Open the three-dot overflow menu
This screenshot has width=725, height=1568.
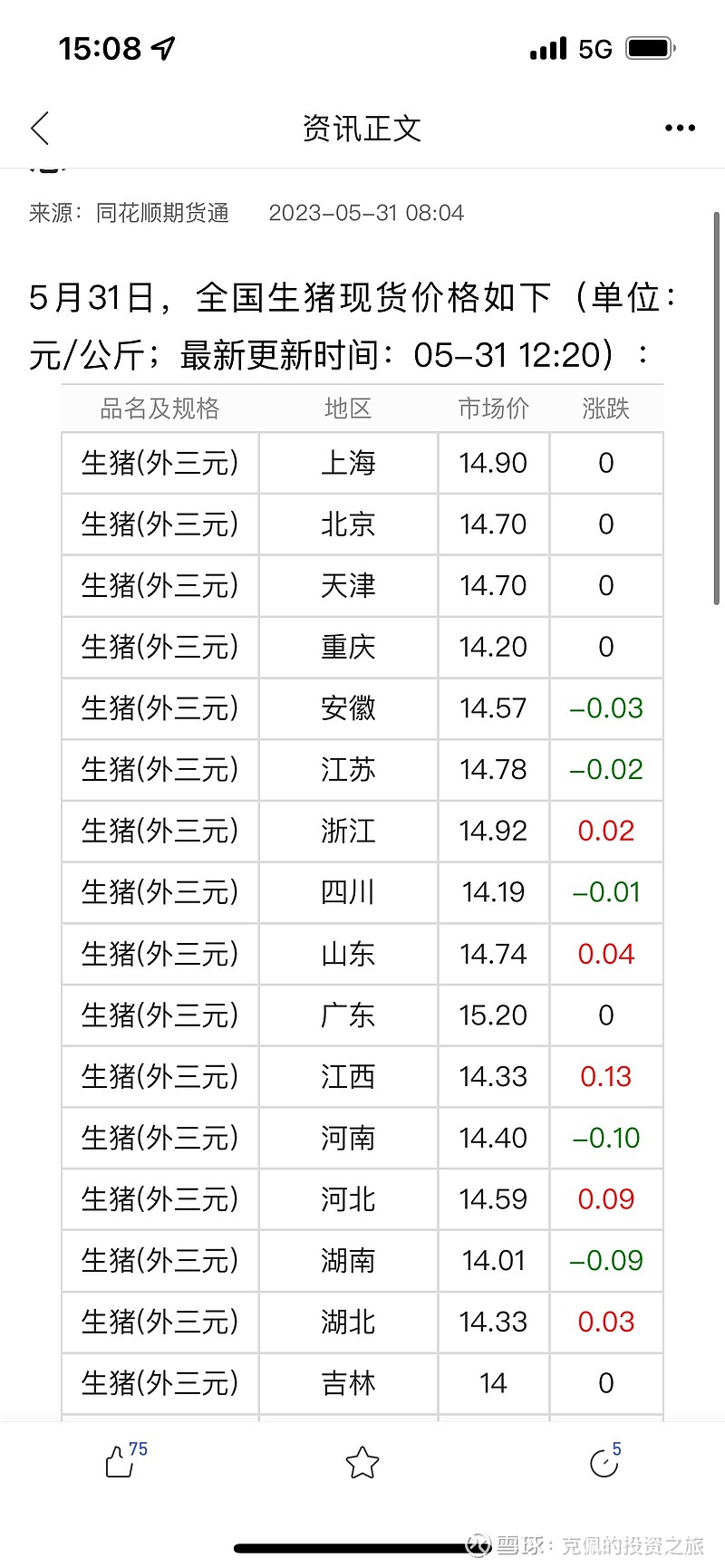680,129
